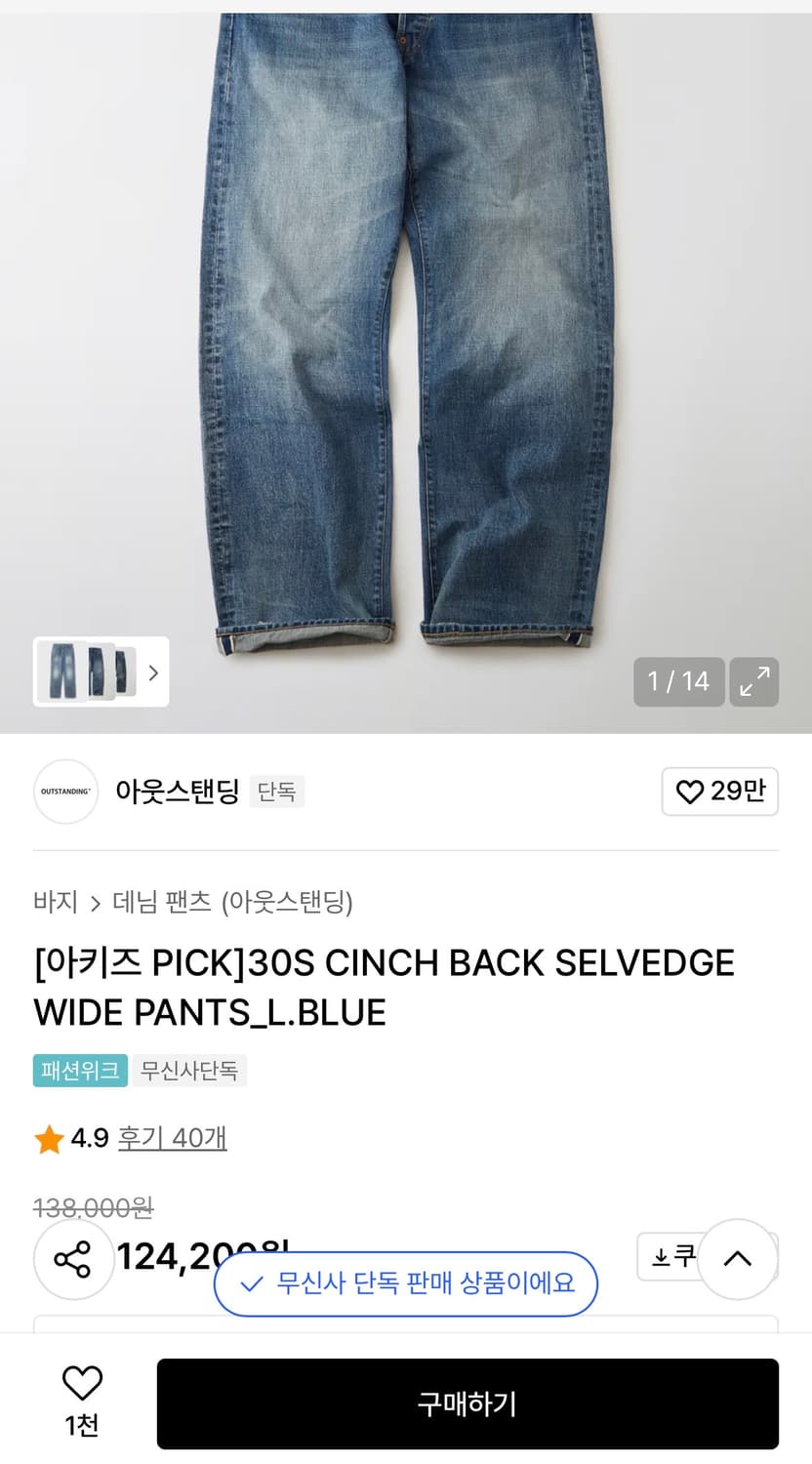The height and width of the screenshot is (1464, 812).
Task: Click the 단독 badge beside the brand name
Action: 276,792
